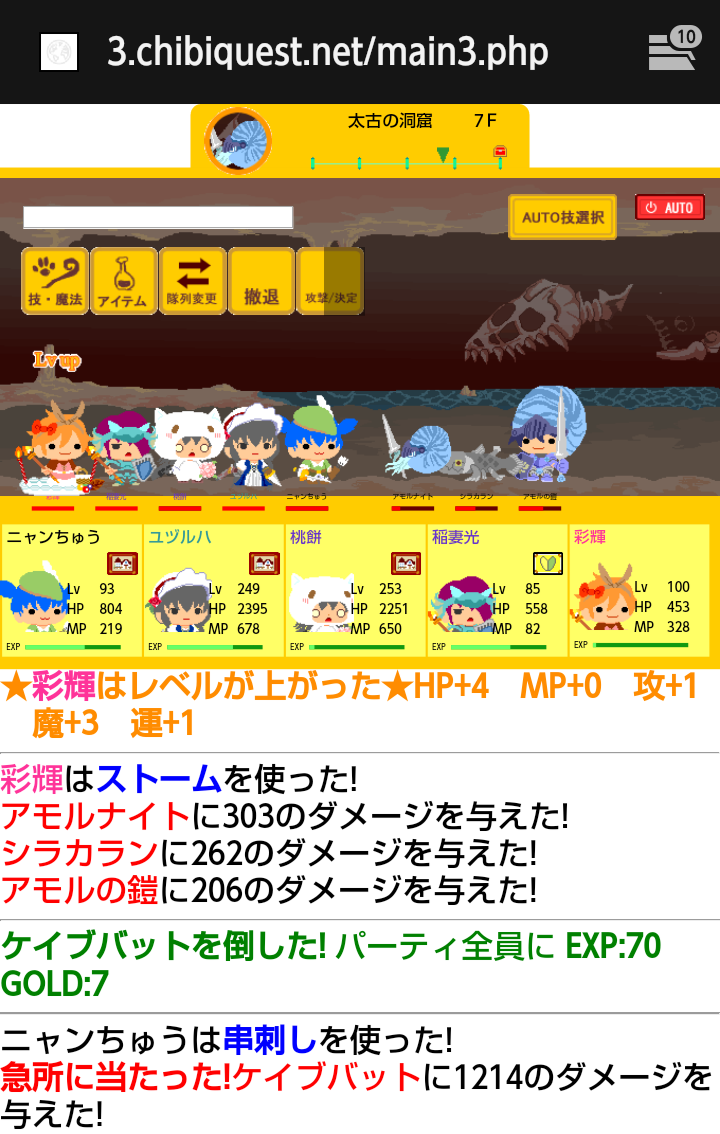
Task: Tap the chibiquest.net URL address bar
Action: (x=328, y=52)
